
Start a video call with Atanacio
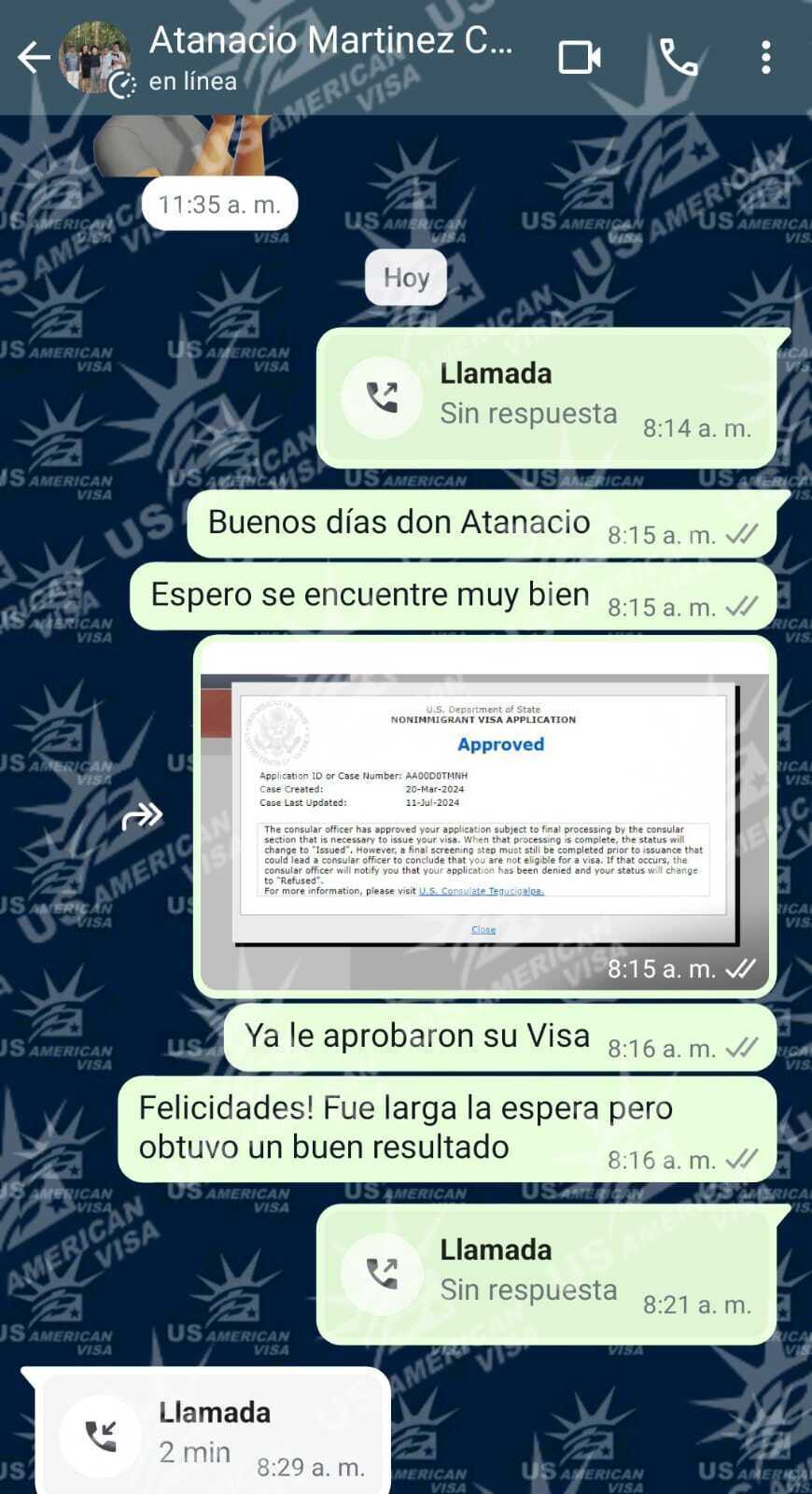[x=580, y=58]
